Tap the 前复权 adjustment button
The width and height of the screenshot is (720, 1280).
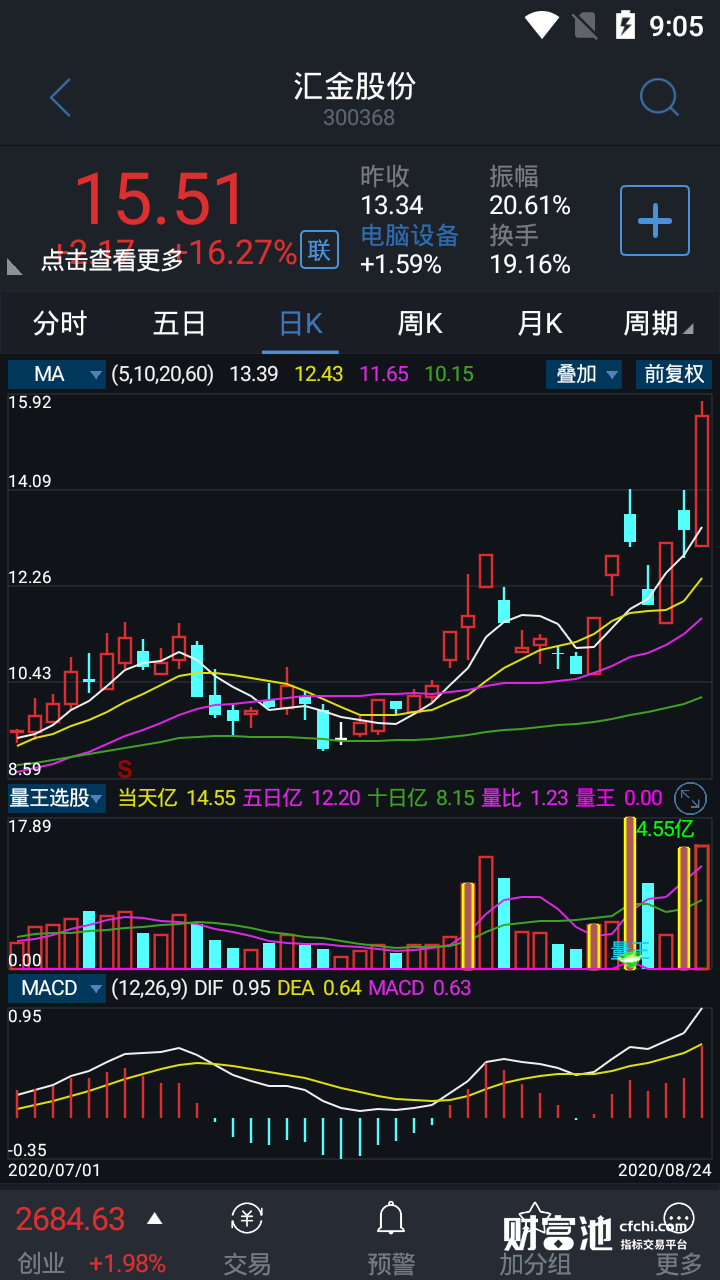674,374
